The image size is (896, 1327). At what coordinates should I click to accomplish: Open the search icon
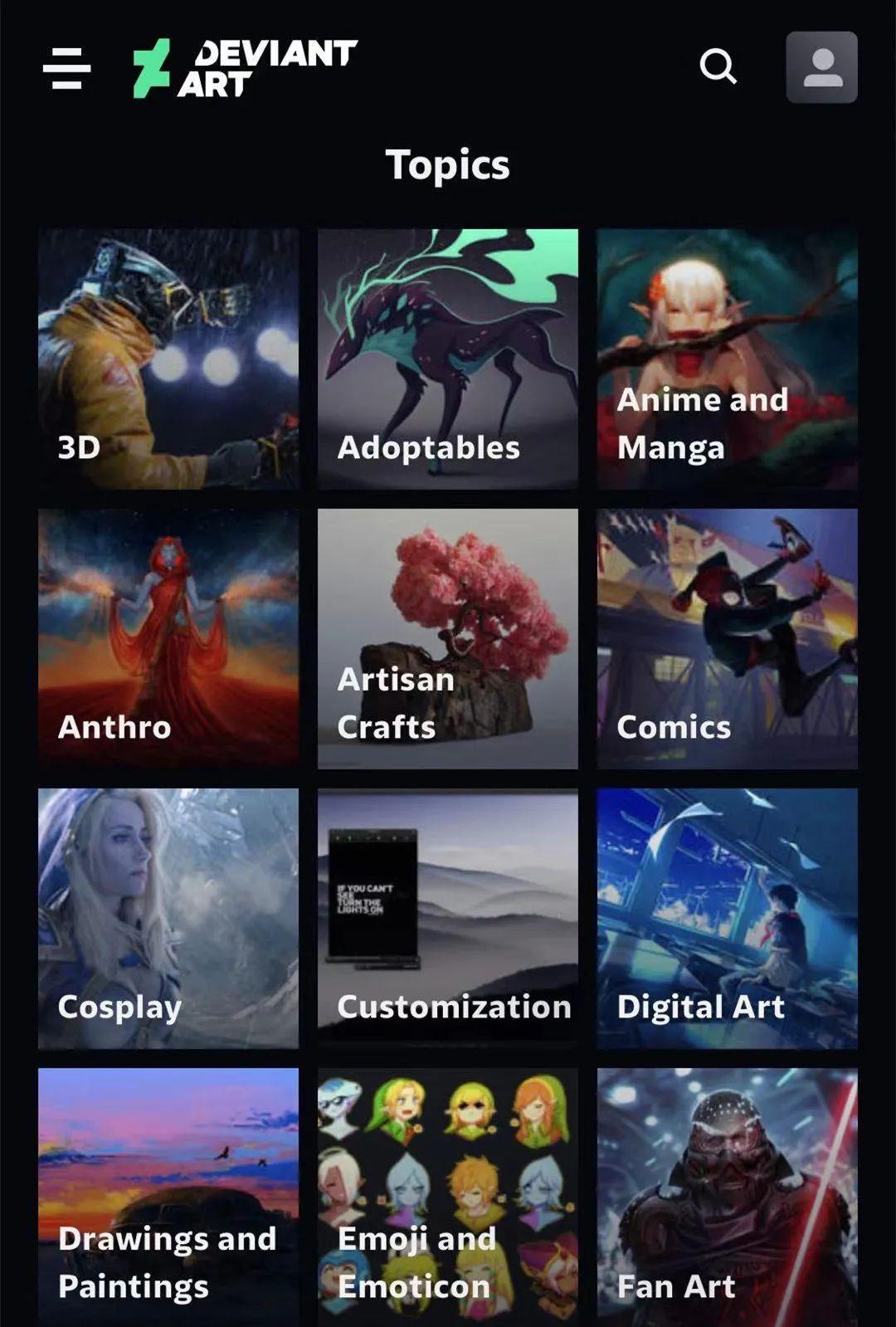(718, 66)
